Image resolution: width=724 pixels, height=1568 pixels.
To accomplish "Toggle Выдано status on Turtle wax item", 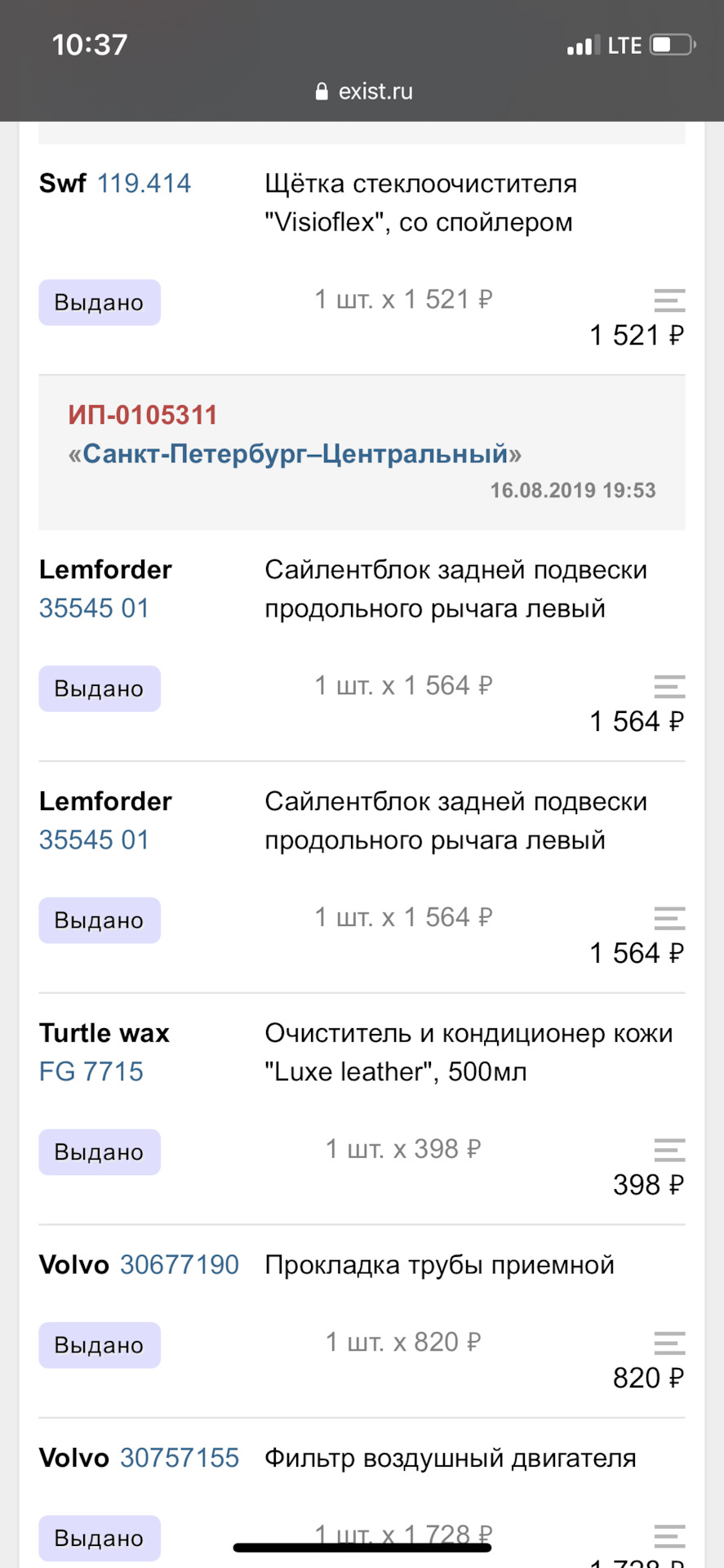I will click(x=100, y=1151).
